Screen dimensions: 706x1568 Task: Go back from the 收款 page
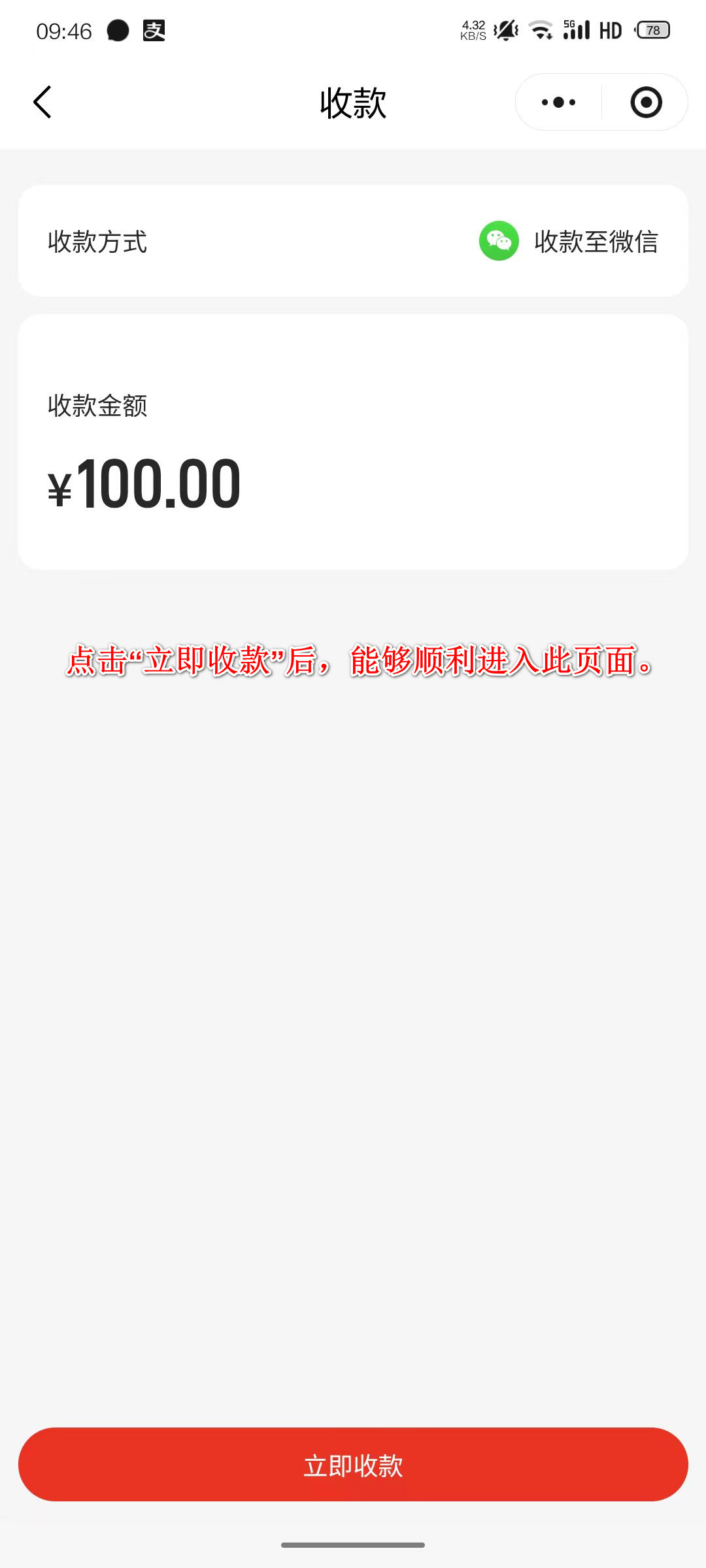tap(42, 103)
